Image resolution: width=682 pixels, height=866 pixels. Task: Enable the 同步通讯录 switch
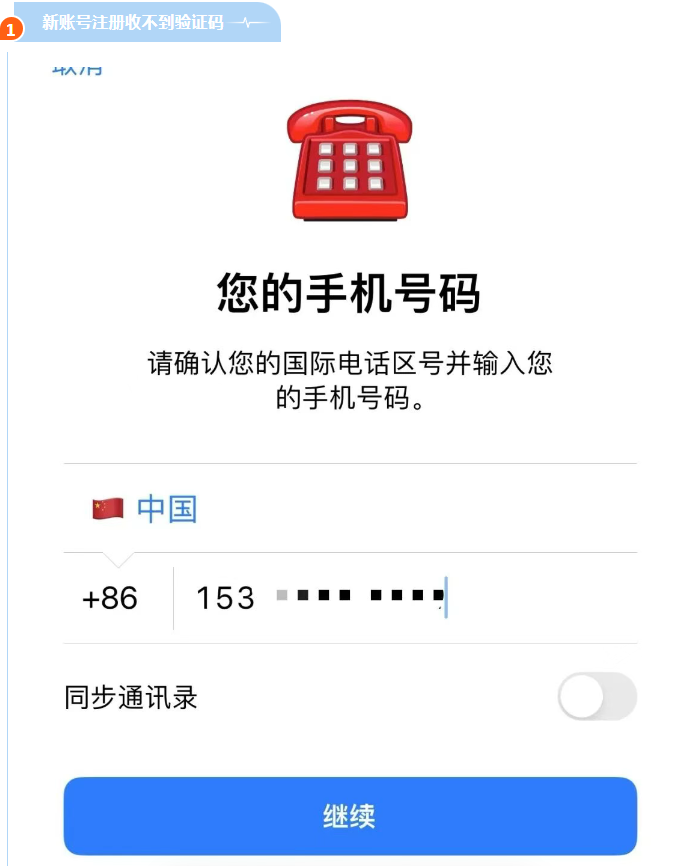point(596,696)
